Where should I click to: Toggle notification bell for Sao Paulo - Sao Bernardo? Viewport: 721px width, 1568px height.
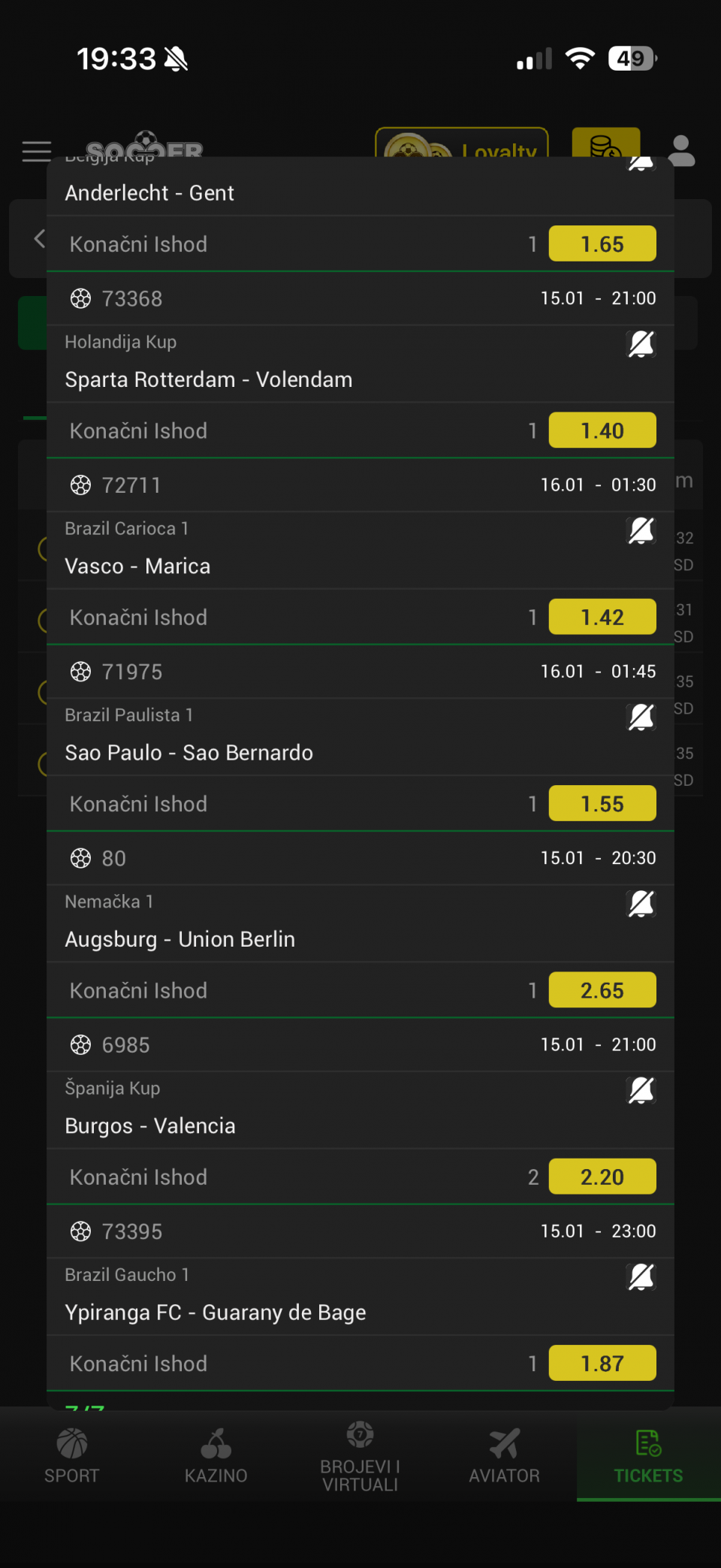pos(641,717)
